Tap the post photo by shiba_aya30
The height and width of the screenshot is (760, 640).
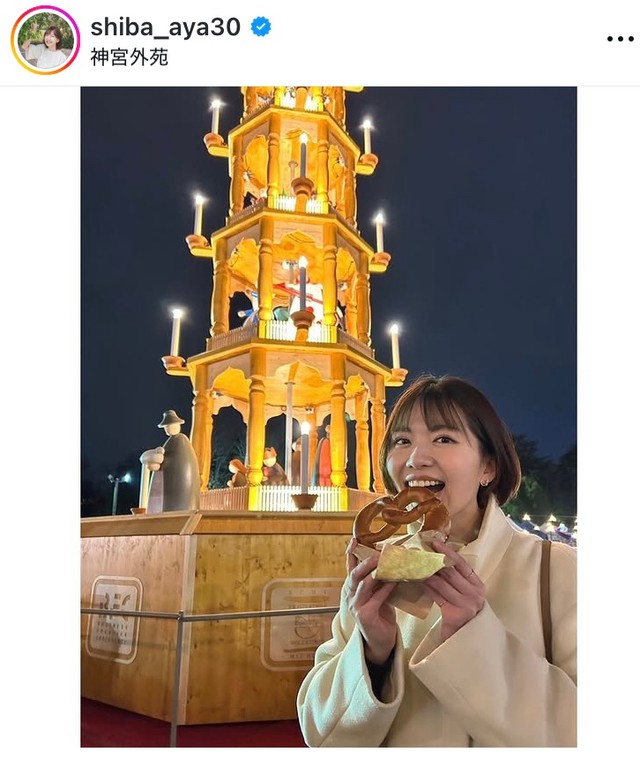[x=328, y=416]
